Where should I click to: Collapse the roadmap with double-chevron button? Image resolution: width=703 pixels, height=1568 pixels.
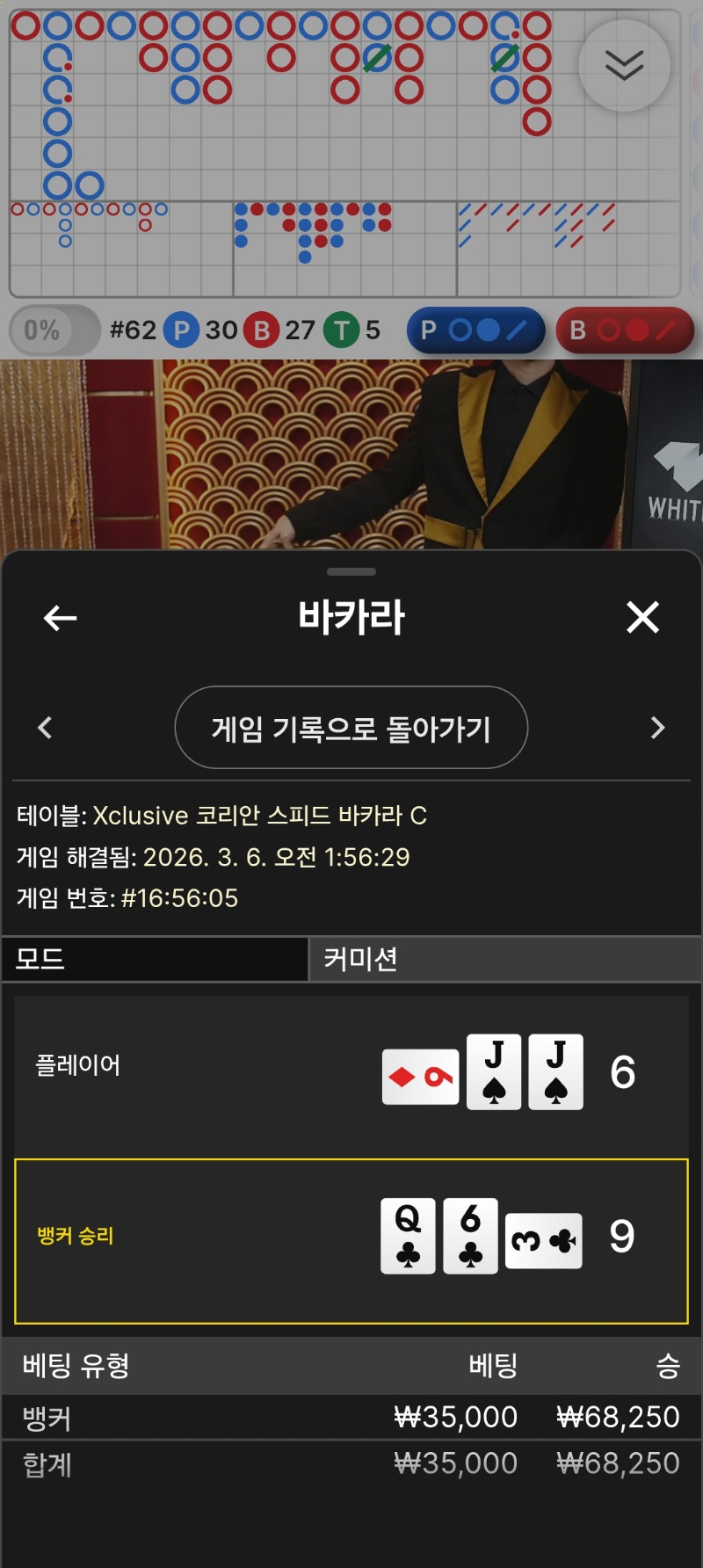point(624,65)
